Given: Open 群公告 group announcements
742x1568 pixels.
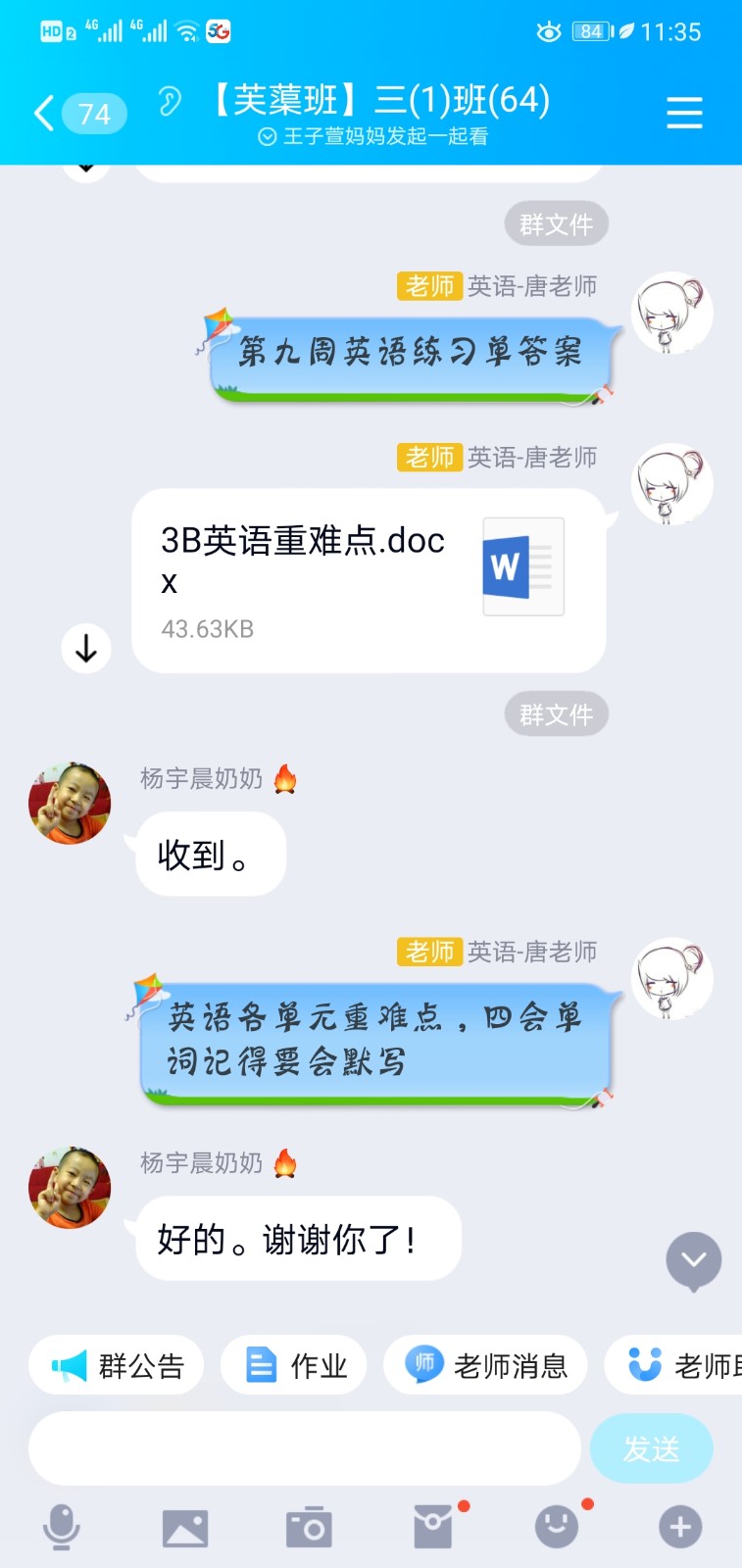Looking at the screenshot, I should 117,1365.
